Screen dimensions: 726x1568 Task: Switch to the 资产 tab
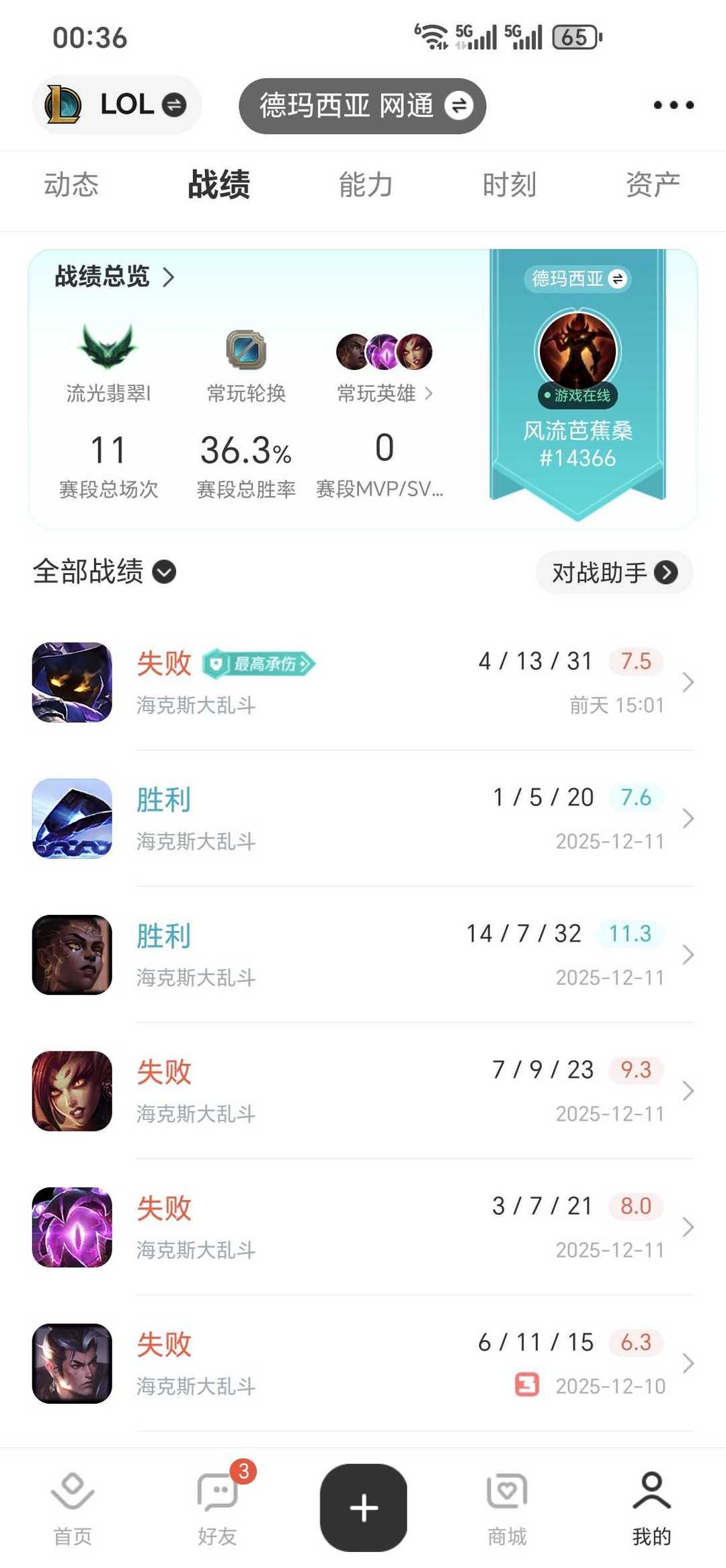pos(652,184)
